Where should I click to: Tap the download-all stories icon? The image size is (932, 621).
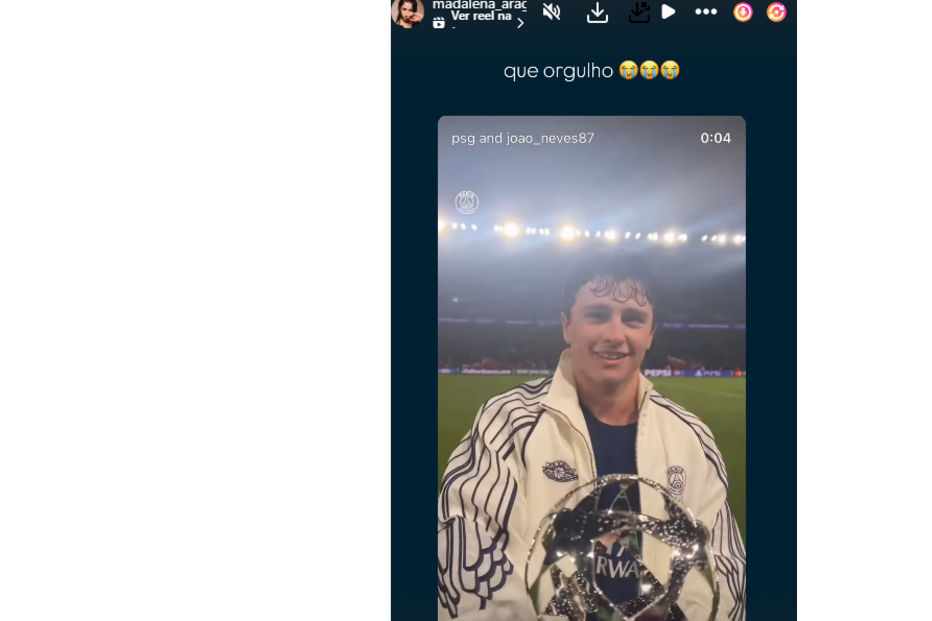click(638, 12)
